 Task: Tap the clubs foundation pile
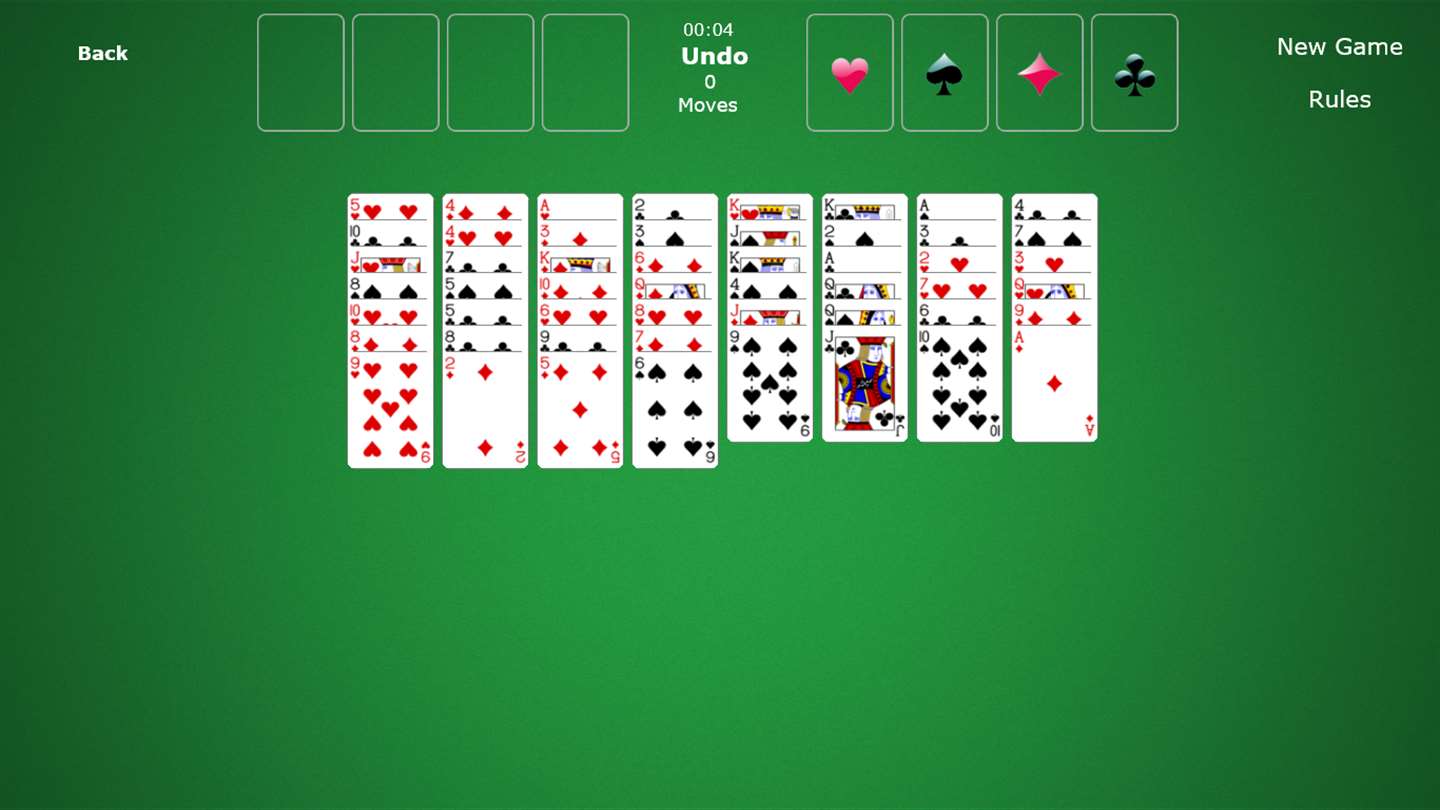pyautogui.click(x=1134, y=73)
